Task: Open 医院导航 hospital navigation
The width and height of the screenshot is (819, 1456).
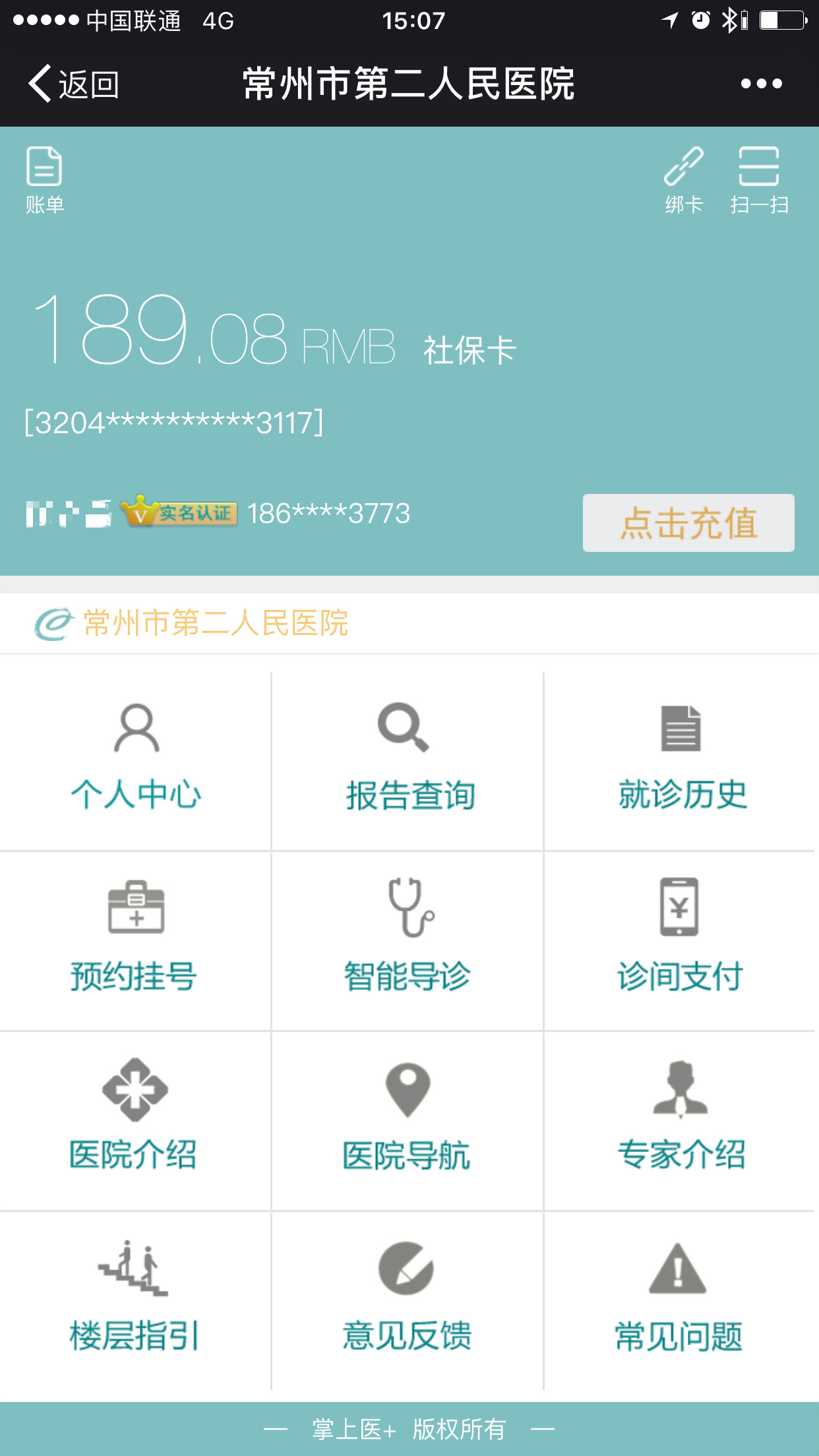Action: [x=408, y=1121]
